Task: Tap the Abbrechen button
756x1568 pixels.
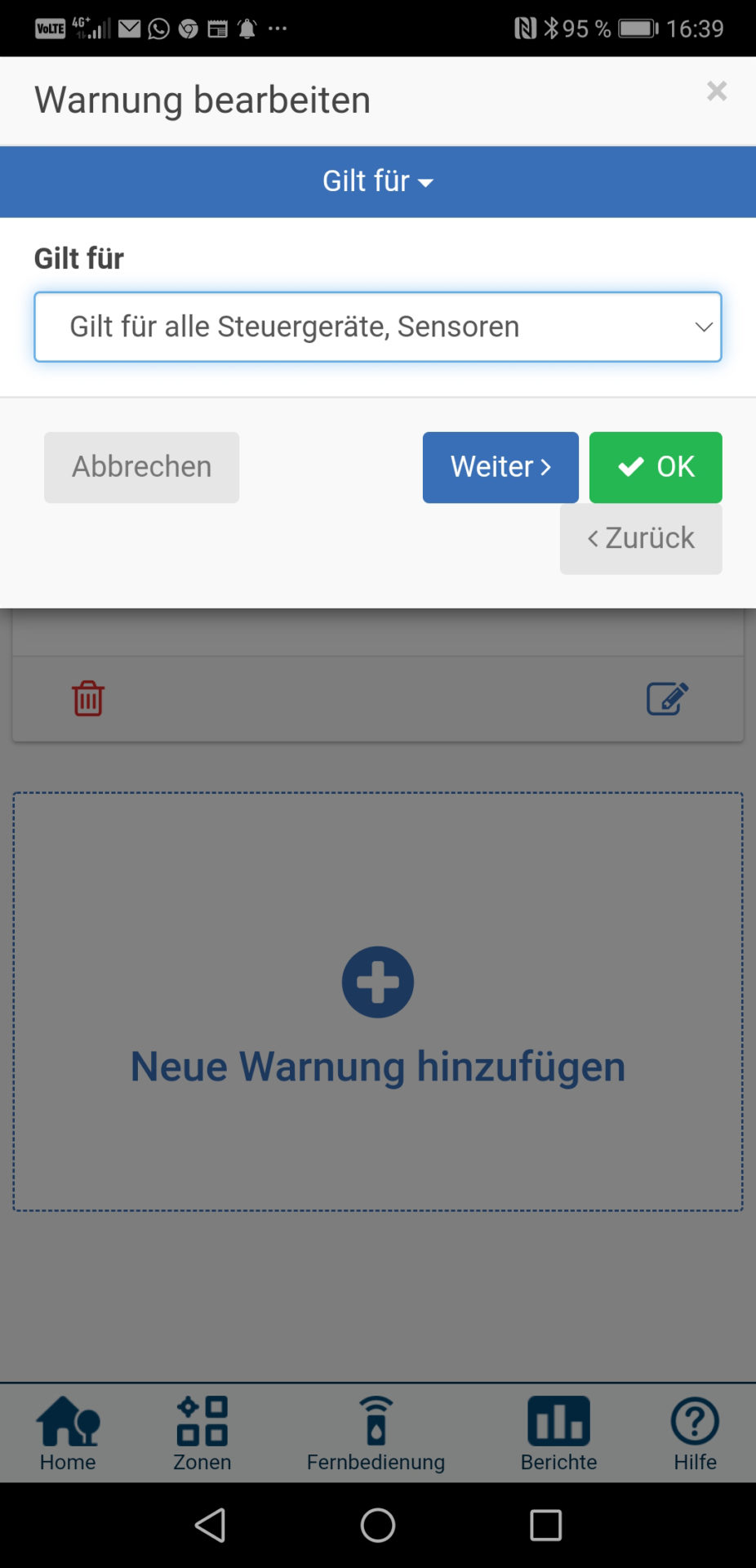Action: click(x=141, y=467)
